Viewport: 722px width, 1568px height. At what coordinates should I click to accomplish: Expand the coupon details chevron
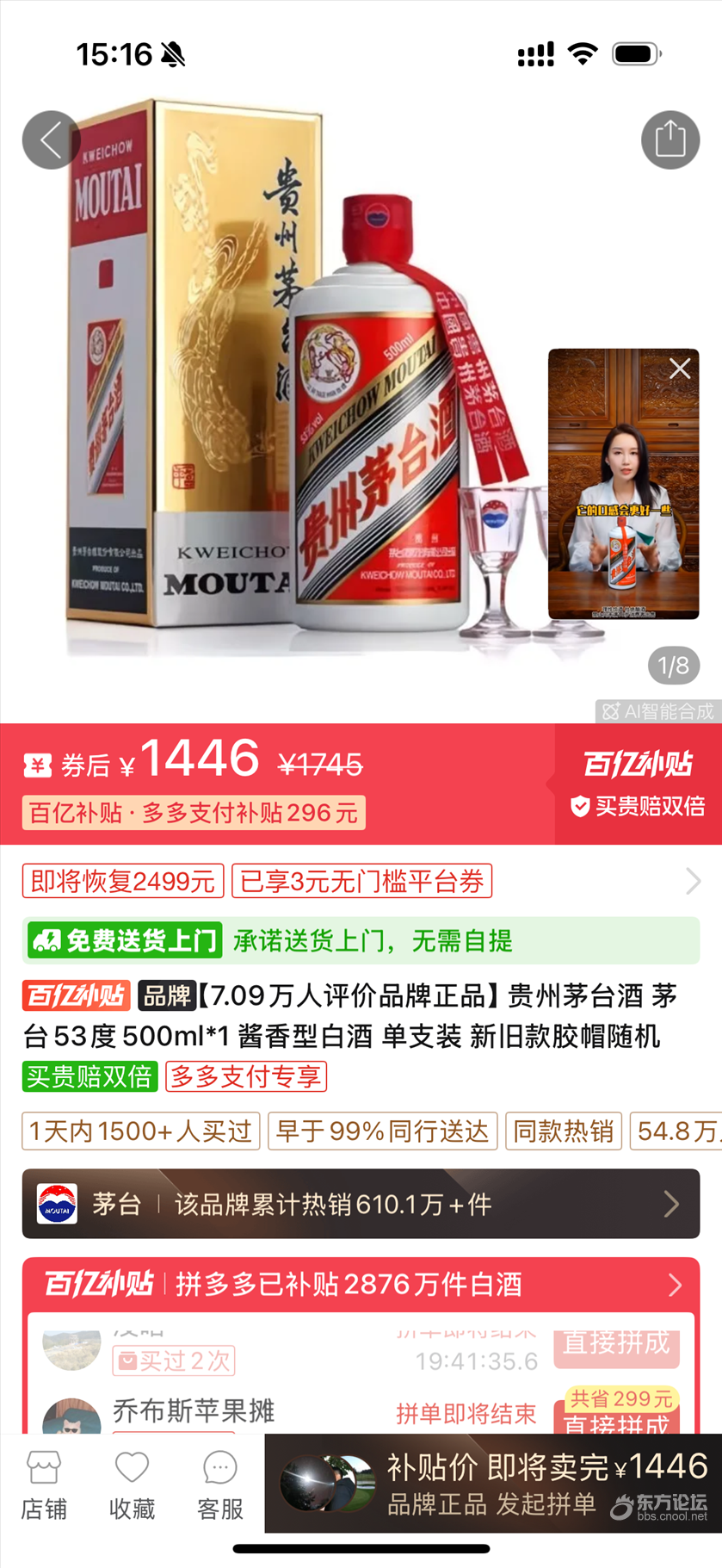[692, 881]
